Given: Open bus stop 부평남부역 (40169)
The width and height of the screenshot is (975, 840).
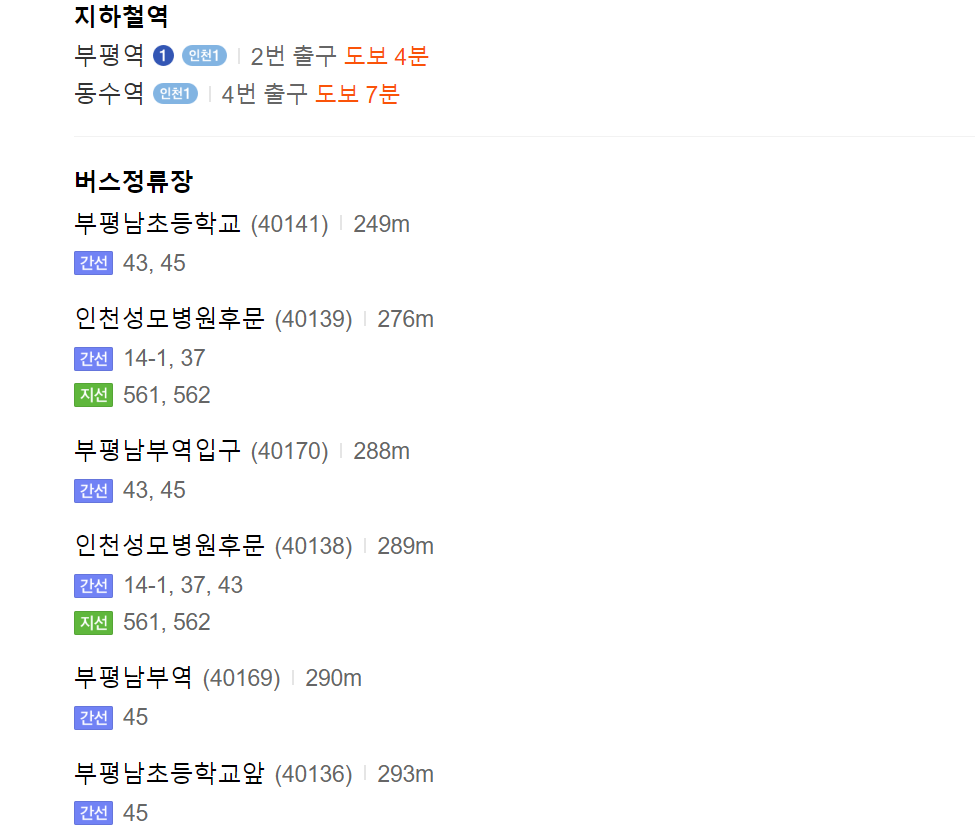Looking at the screenshot, I should 133,678.
